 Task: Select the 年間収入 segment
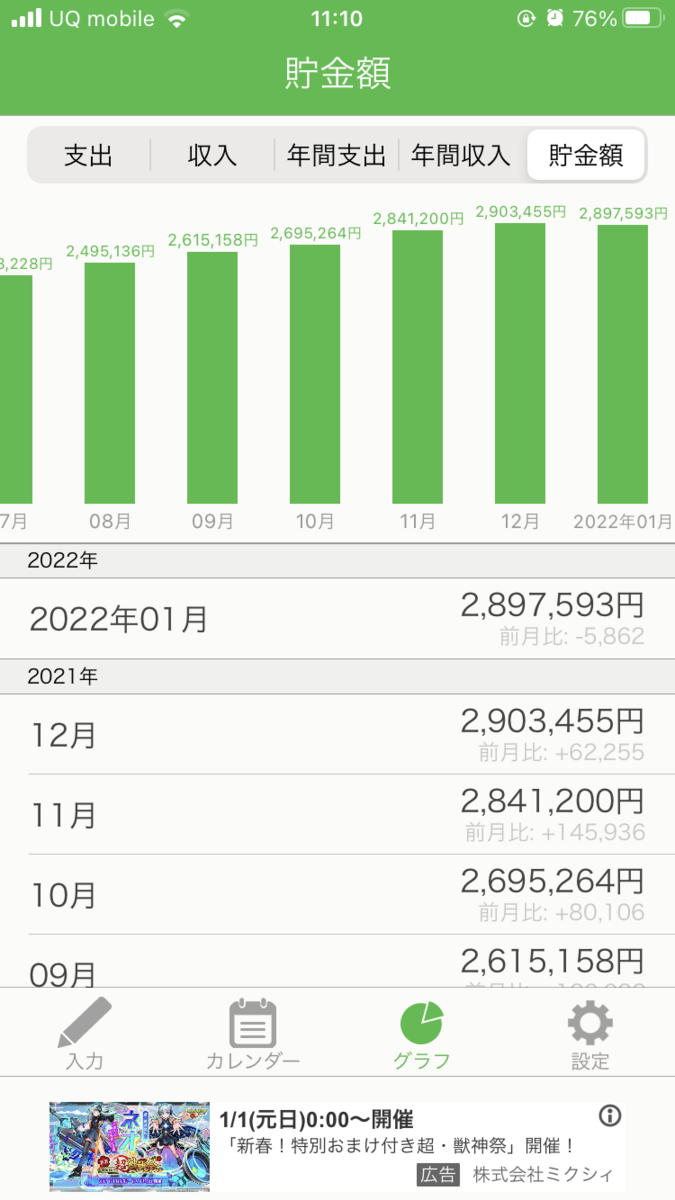pos(461,155)
